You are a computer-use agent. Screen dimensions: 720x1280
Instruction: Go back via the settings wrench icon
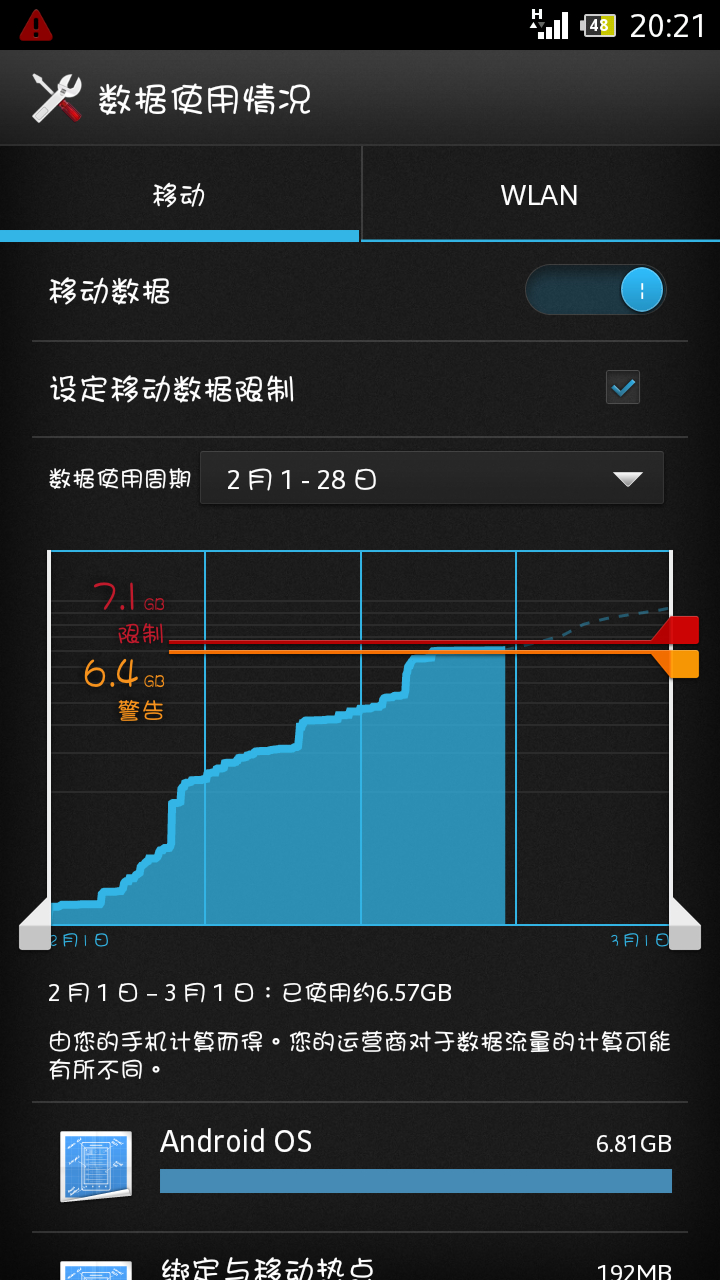pyautogui.click(x=56, y=98)
